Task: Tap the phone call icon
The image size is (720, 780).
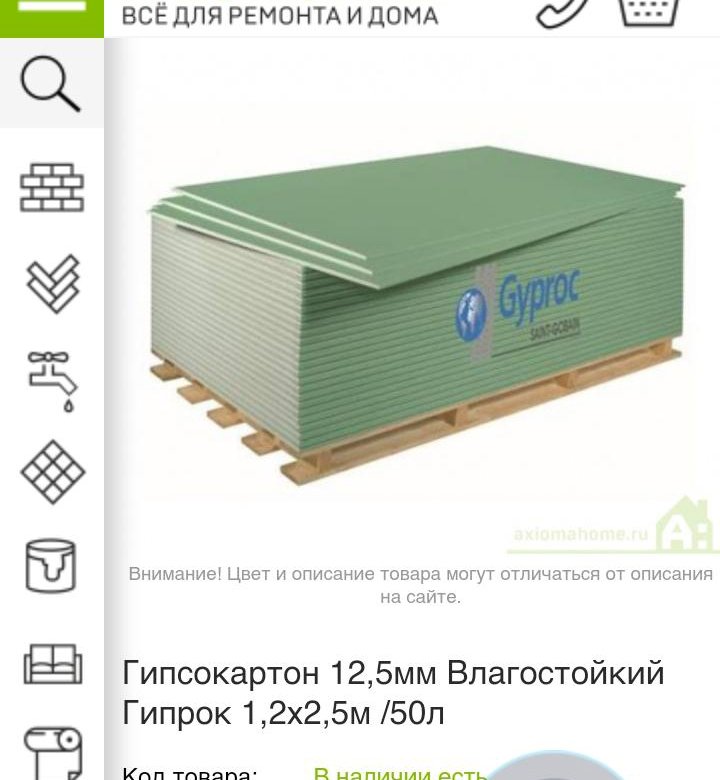Action: 564,12
